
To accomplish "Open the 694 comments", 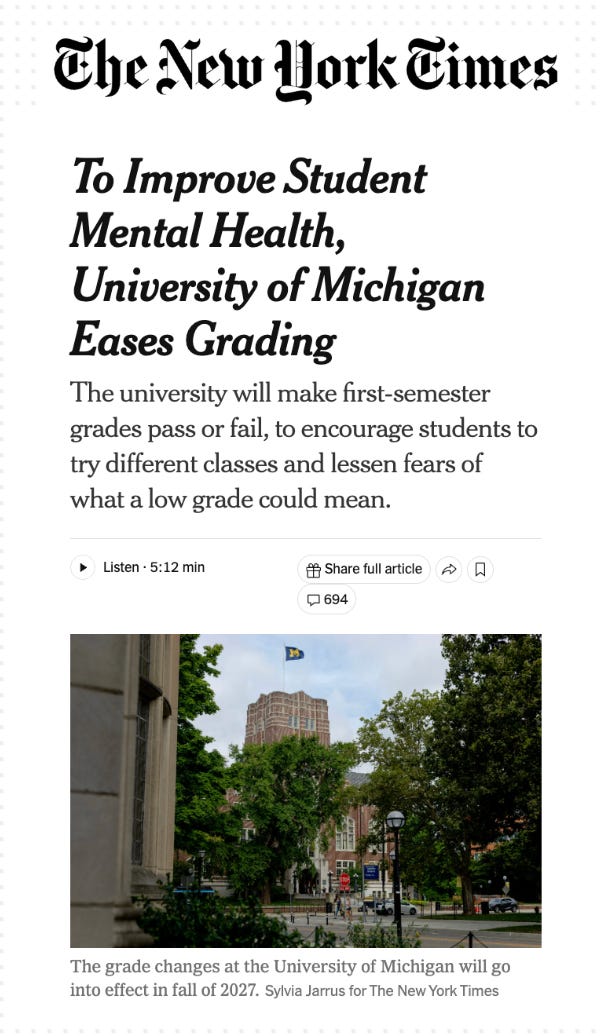I will click(327, 600).
